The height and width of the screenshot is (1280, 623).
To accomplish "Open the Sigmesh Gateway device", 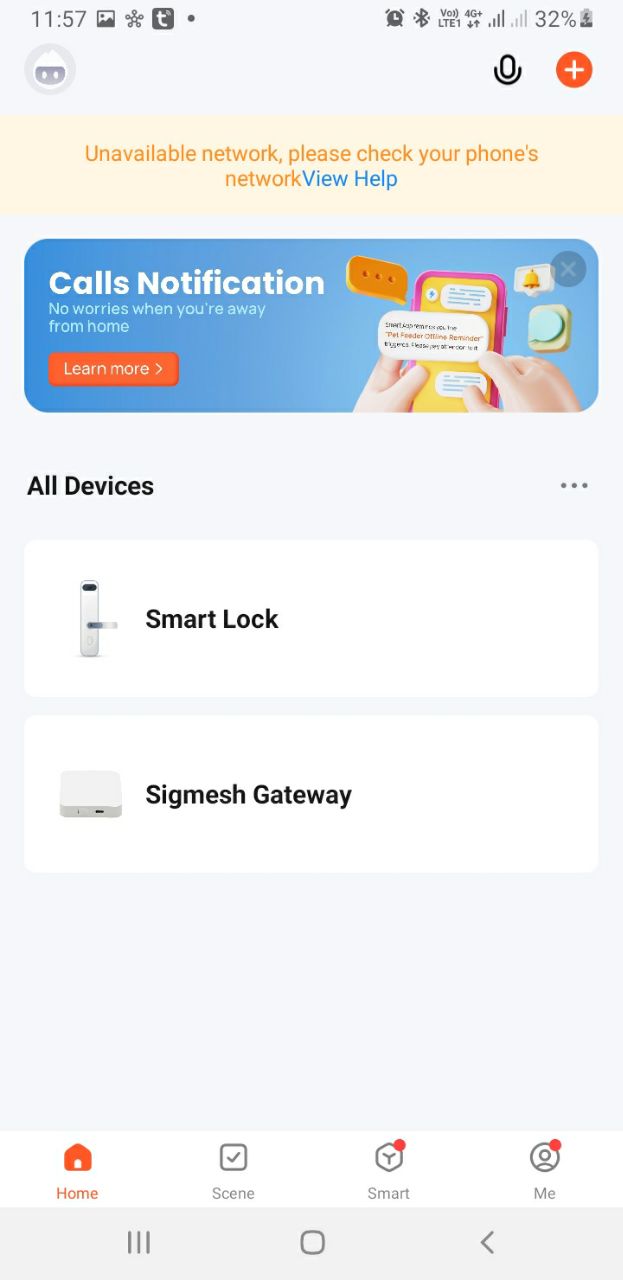I will (x=311, y=794).
